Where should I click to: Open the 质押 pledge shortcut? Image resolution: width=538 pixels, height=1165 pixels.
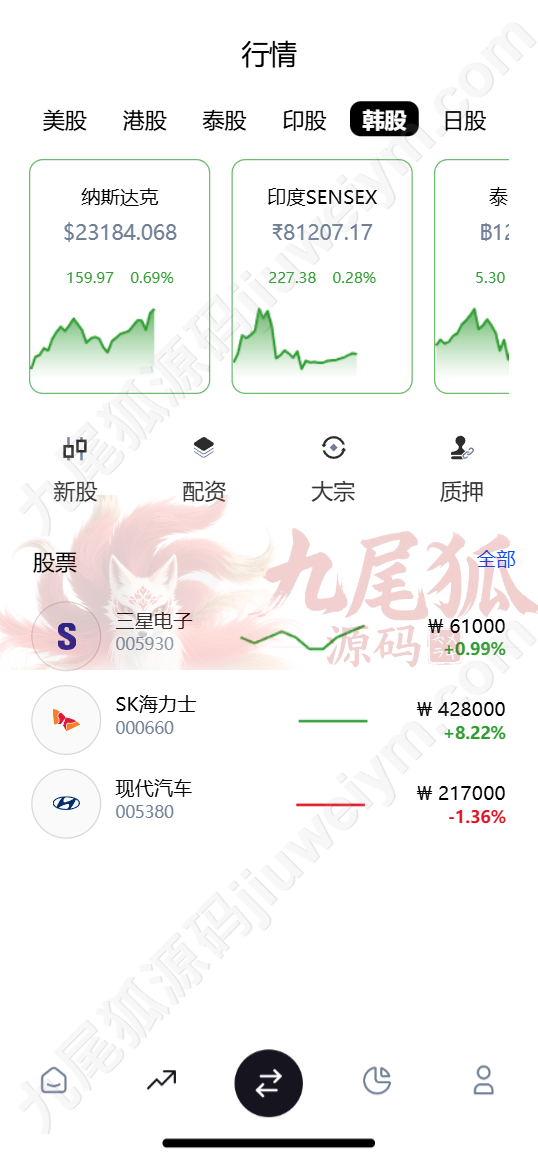462,469
